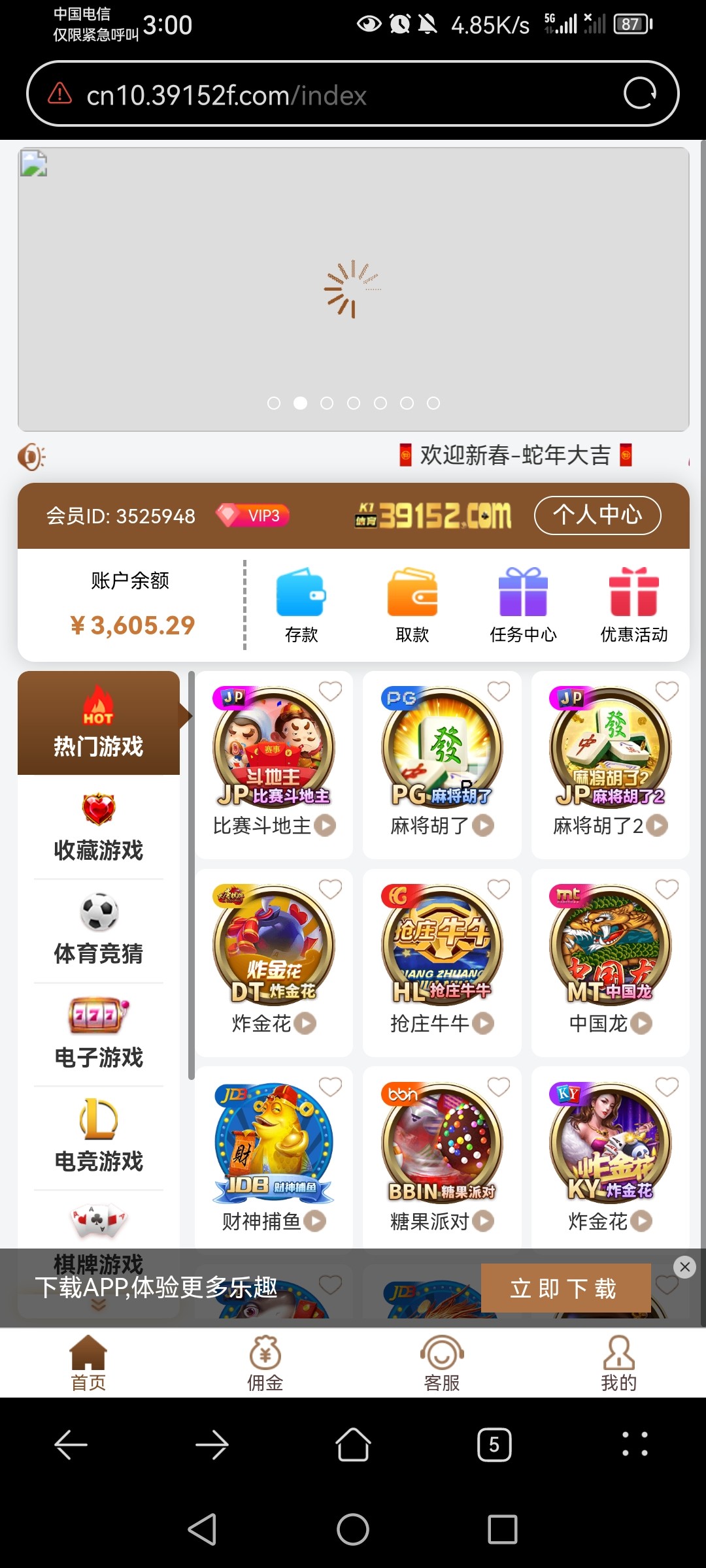Dismiss the app download banner

684,1267
